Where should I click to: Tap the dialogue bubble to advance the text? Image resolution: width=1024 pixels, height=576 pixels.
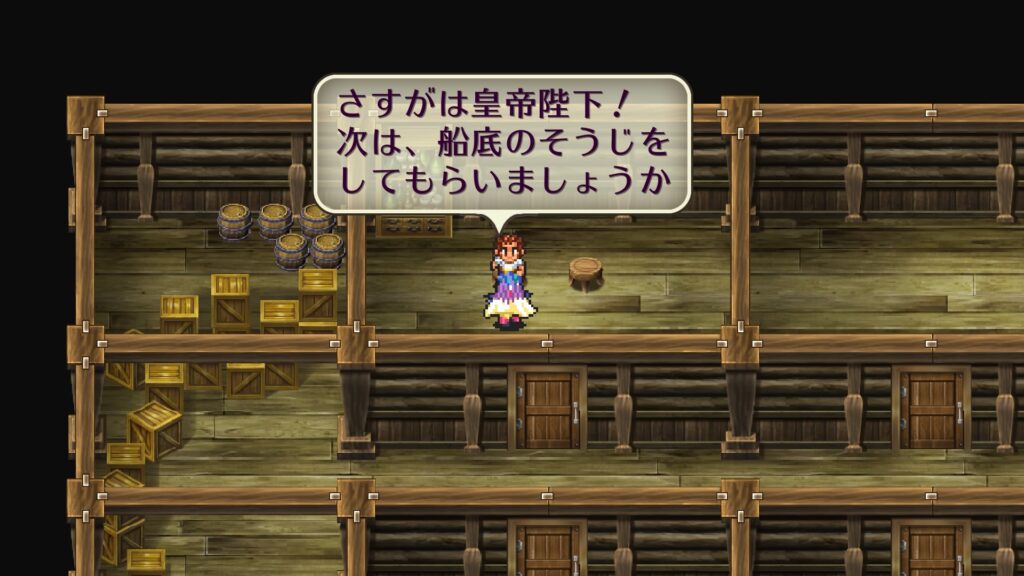point(502,145)
